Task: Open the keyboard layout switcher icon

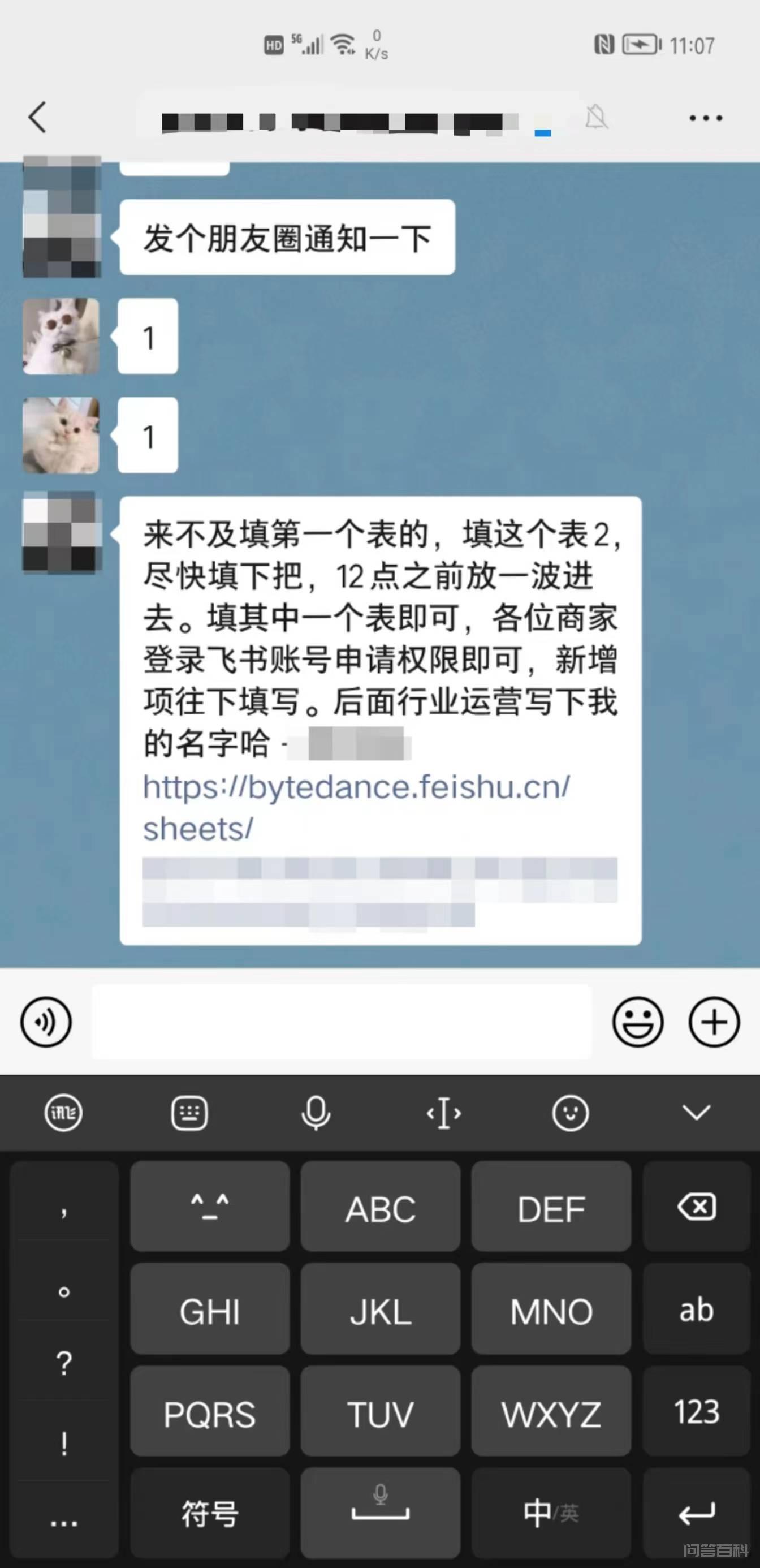Action: [189, 1111]
